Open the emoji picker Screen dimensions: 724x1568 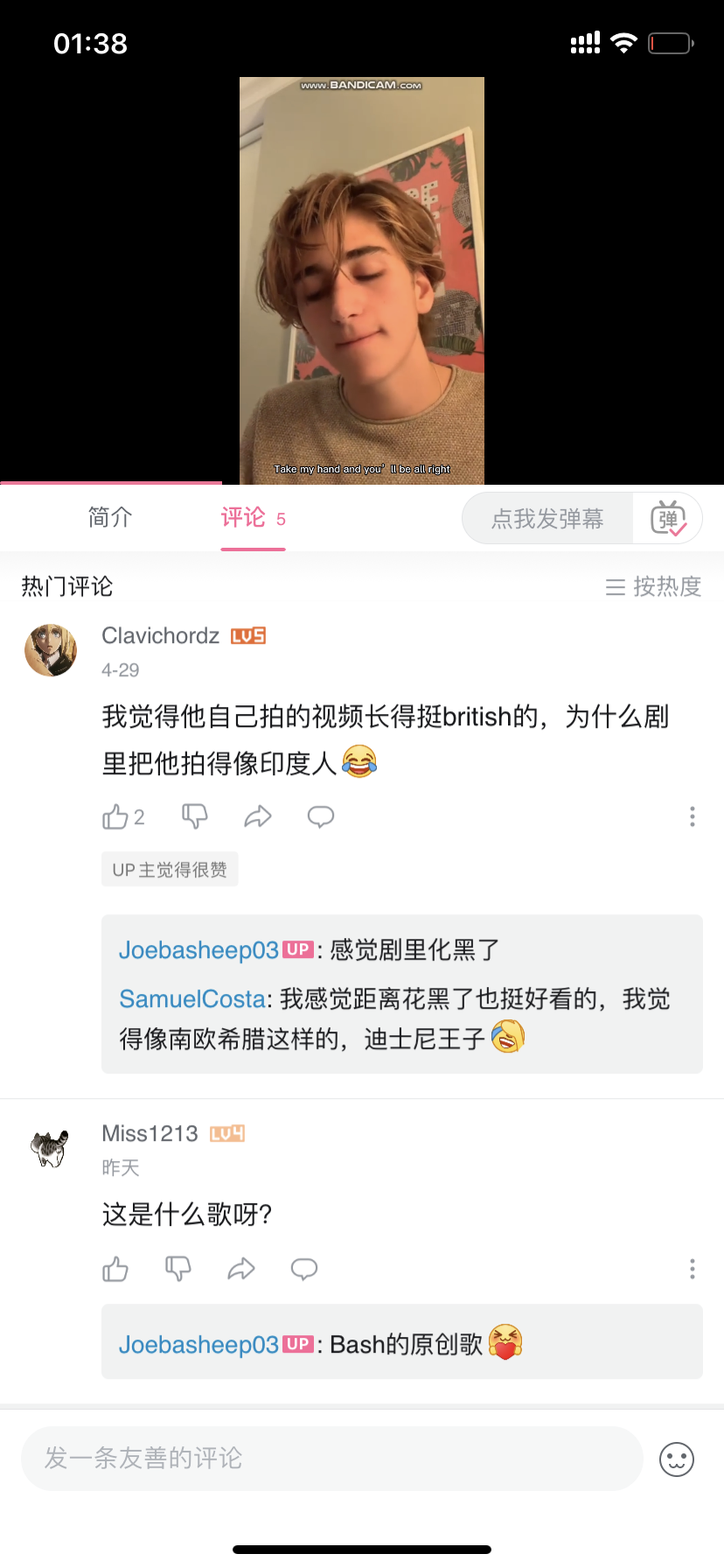(x=677, y=1459)
